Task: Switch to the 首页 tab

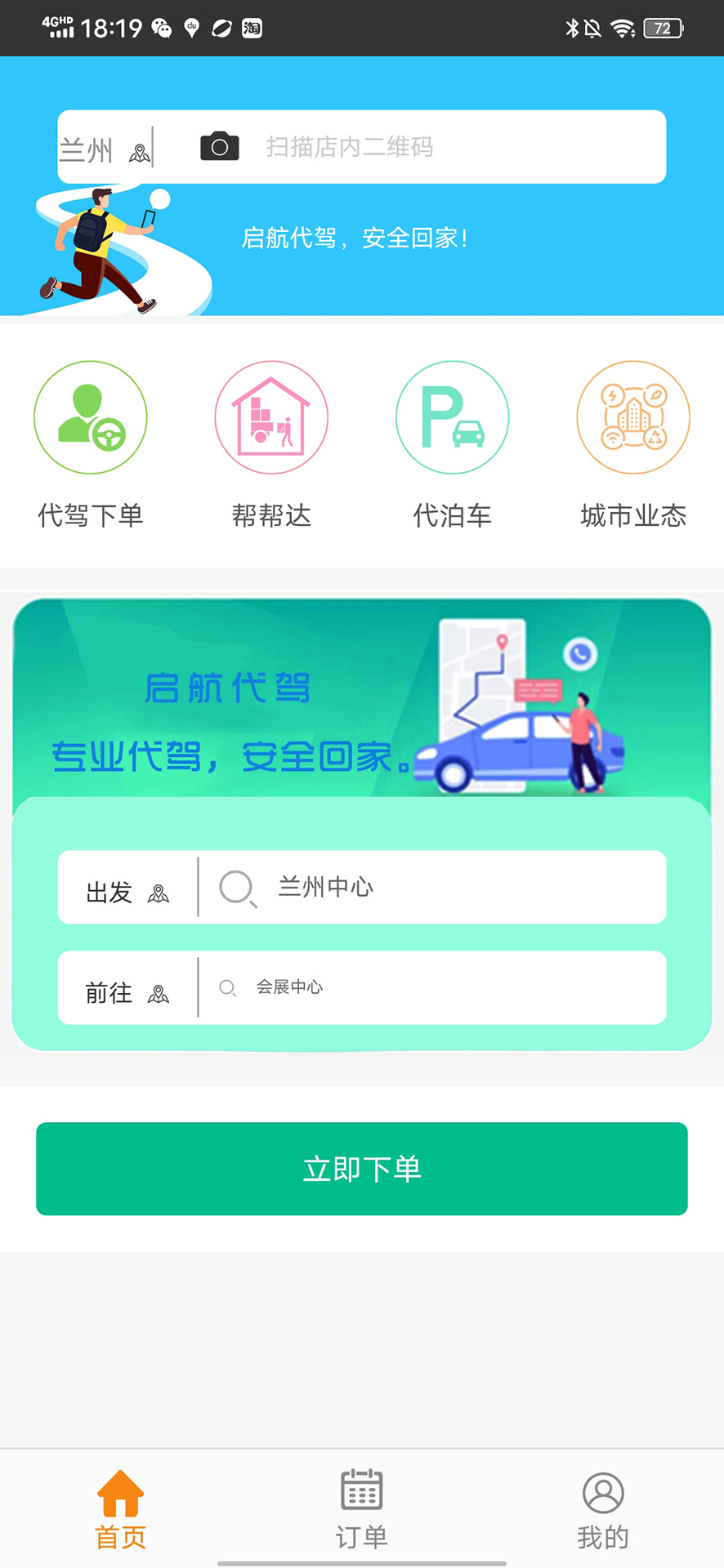Action: point(120,1509)
